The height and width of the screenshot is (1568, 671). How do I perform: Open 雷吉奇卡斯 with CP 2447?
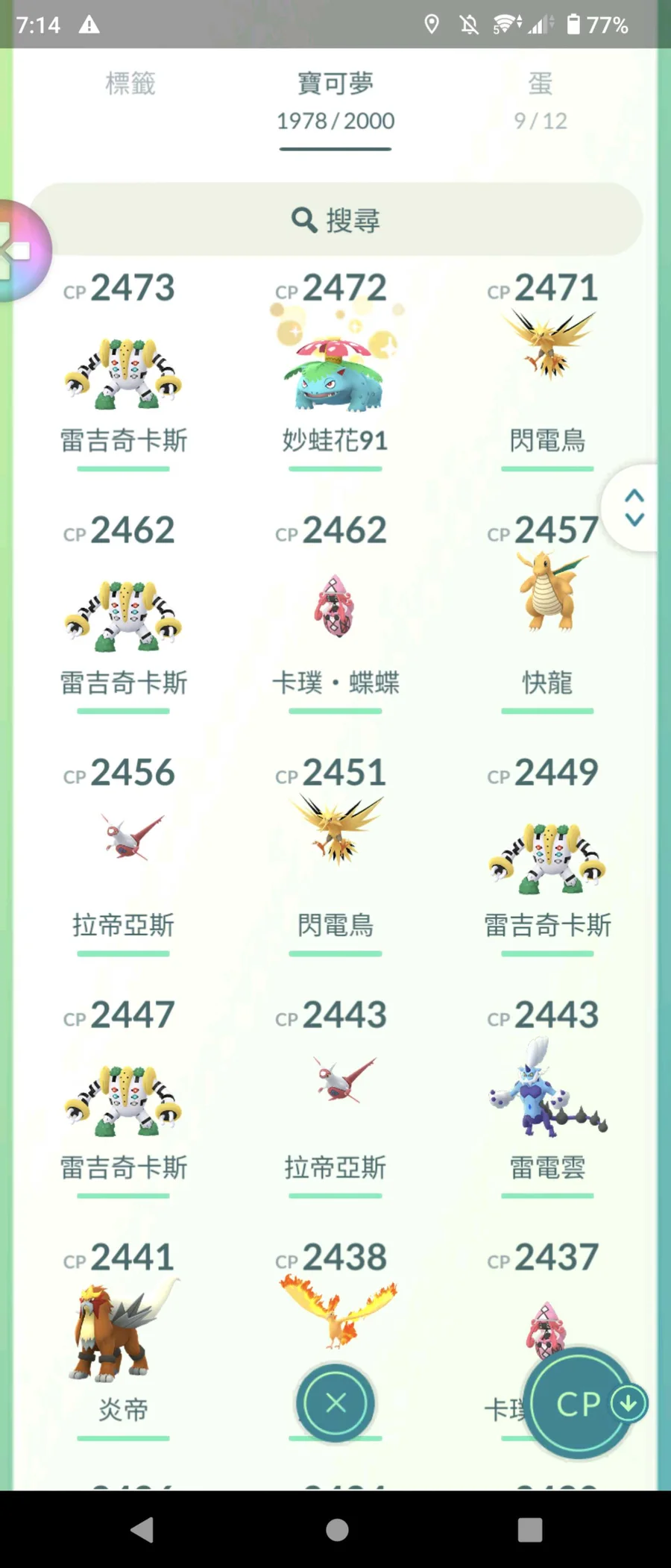[x=123, y=1100]
